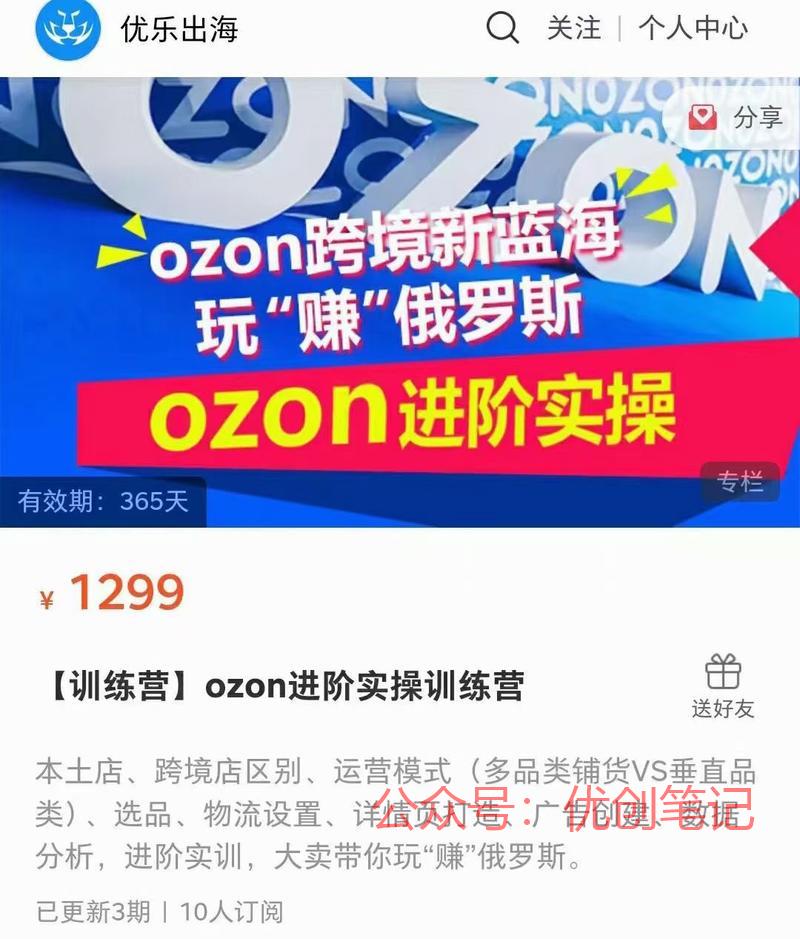
Task: Tap the 送好友 gift icon
Action: coord(723,686)
